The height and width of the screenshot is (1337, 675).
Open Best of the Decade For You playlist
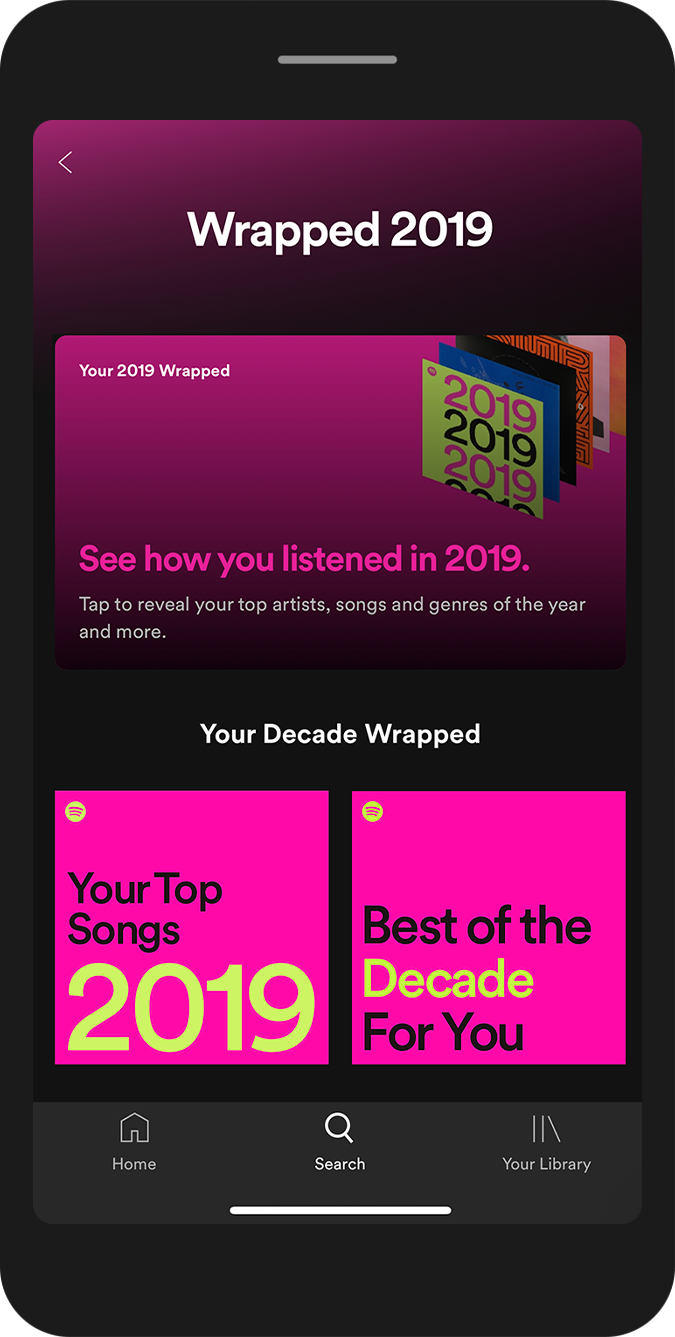tap(489, 928)
